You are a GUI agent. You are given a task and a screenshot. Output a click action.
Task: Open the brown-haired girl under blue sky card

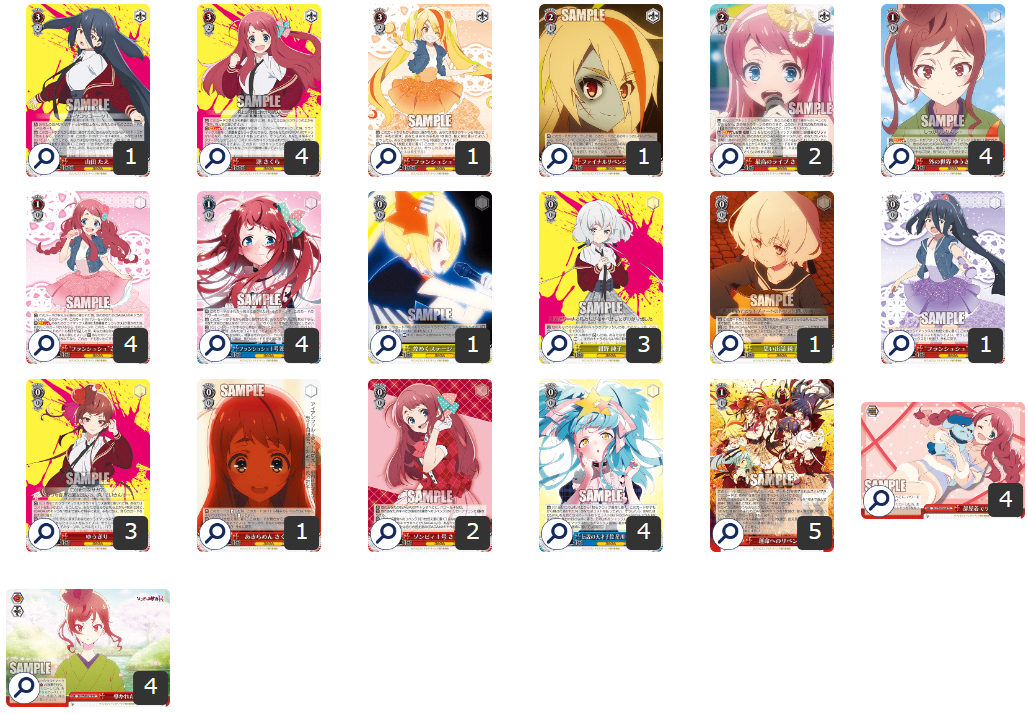943,80
